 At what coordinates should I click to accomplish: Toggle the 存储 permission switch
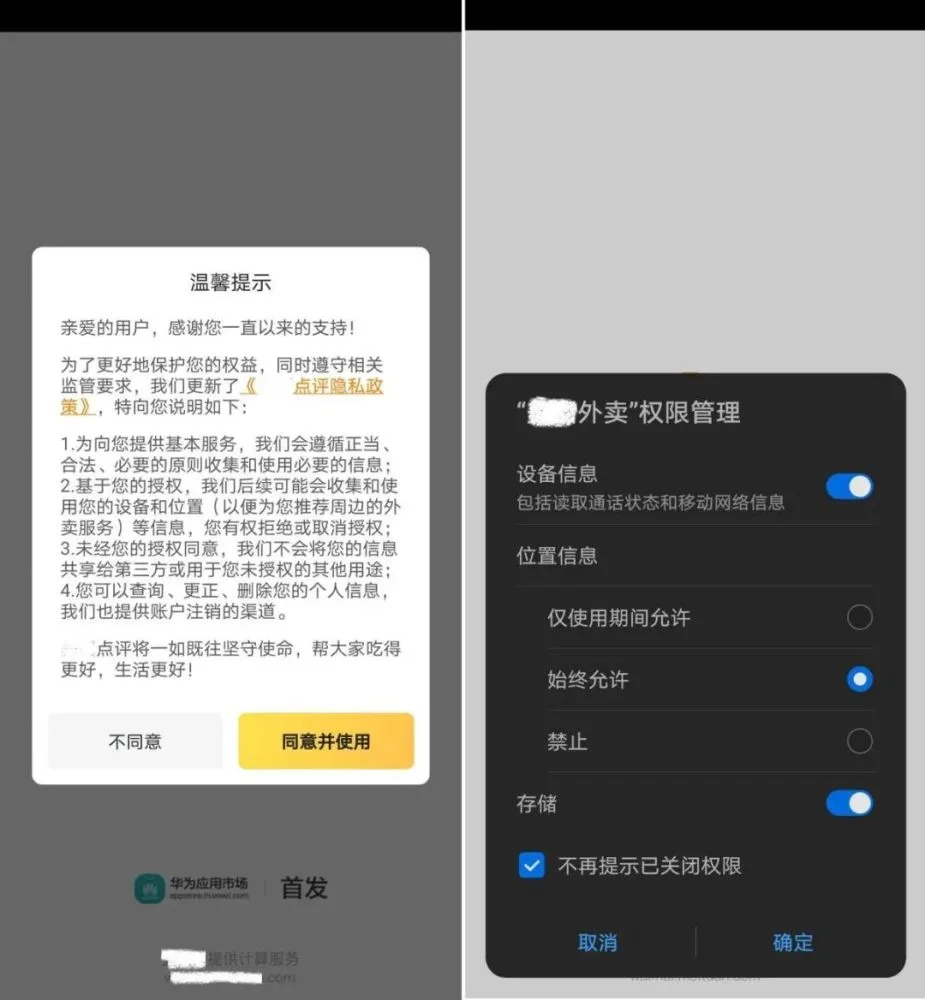coord(849,804)
